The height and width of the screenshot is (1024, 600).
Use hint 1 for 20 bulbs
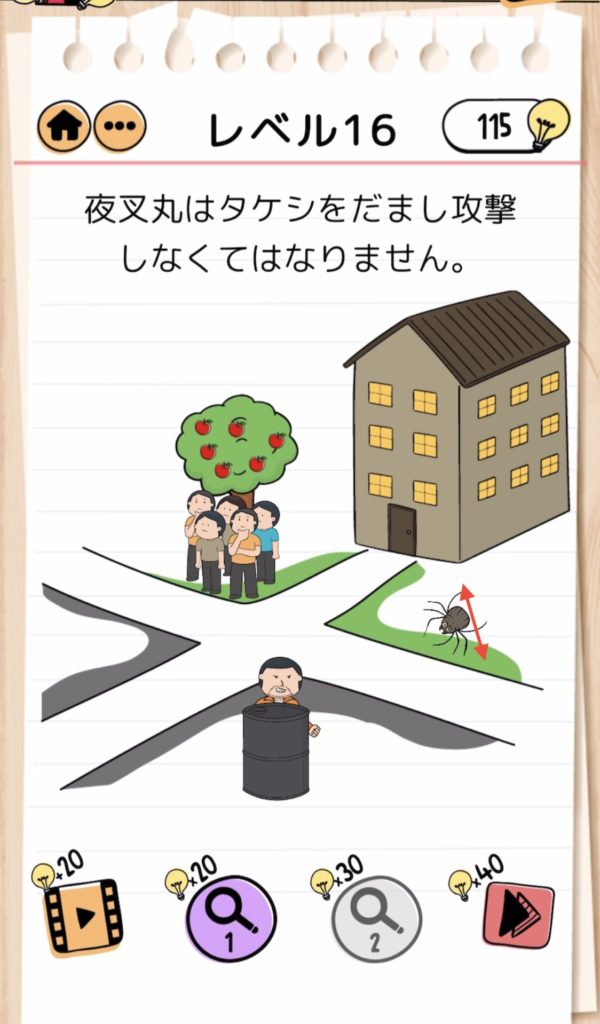230,918
